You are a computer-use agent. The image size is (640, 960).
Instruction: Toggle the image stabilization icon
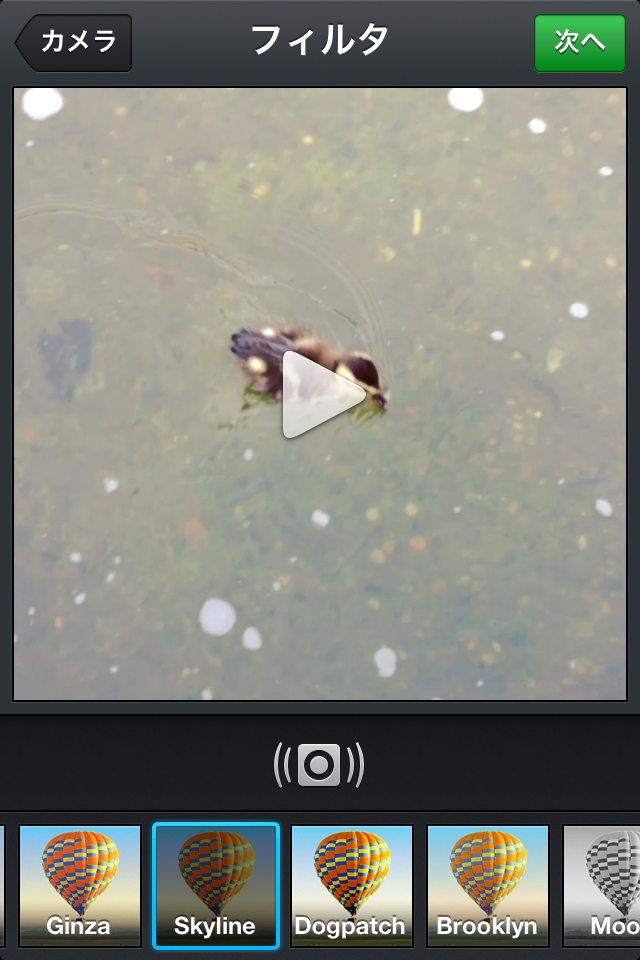point(319,766)
